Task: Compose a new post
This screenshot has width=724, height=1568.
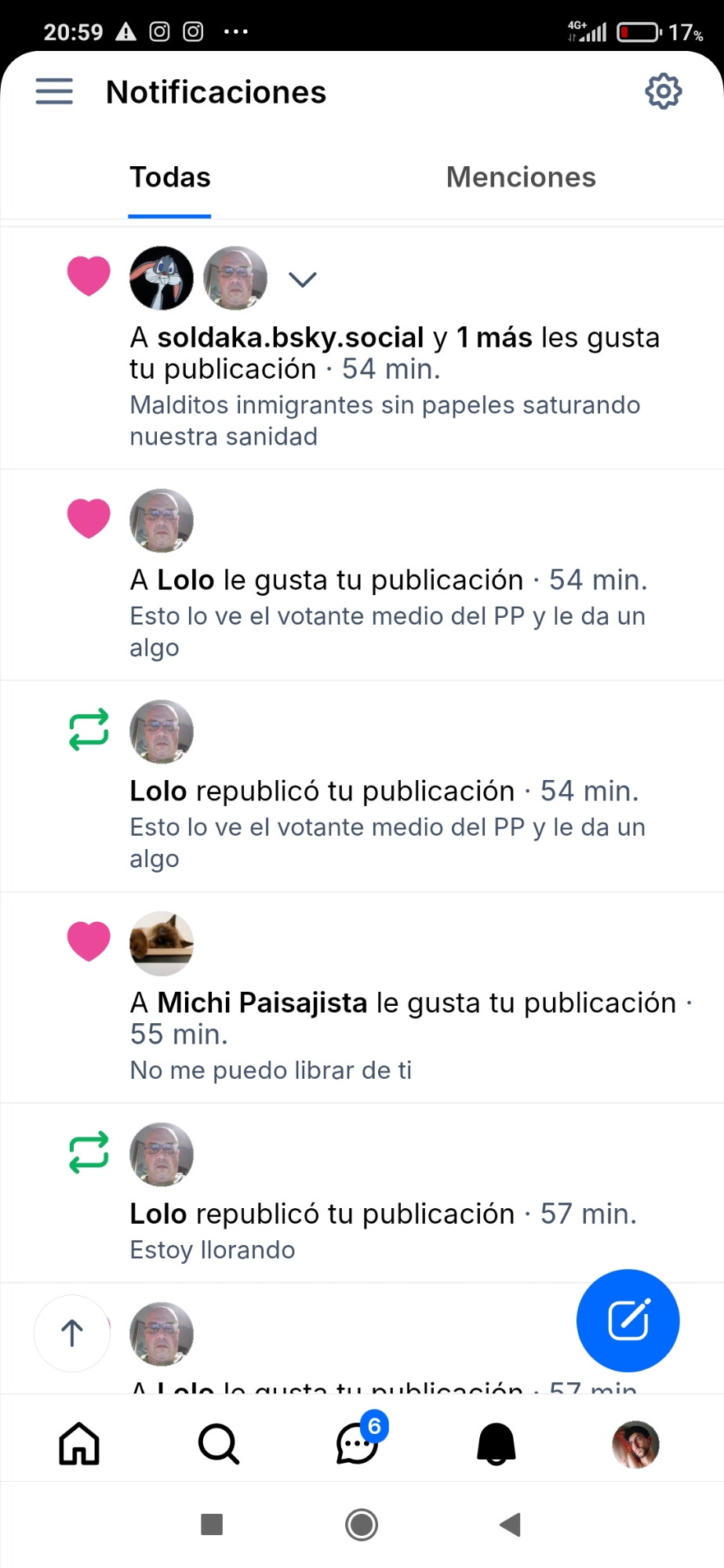Action: [628, 1320]
